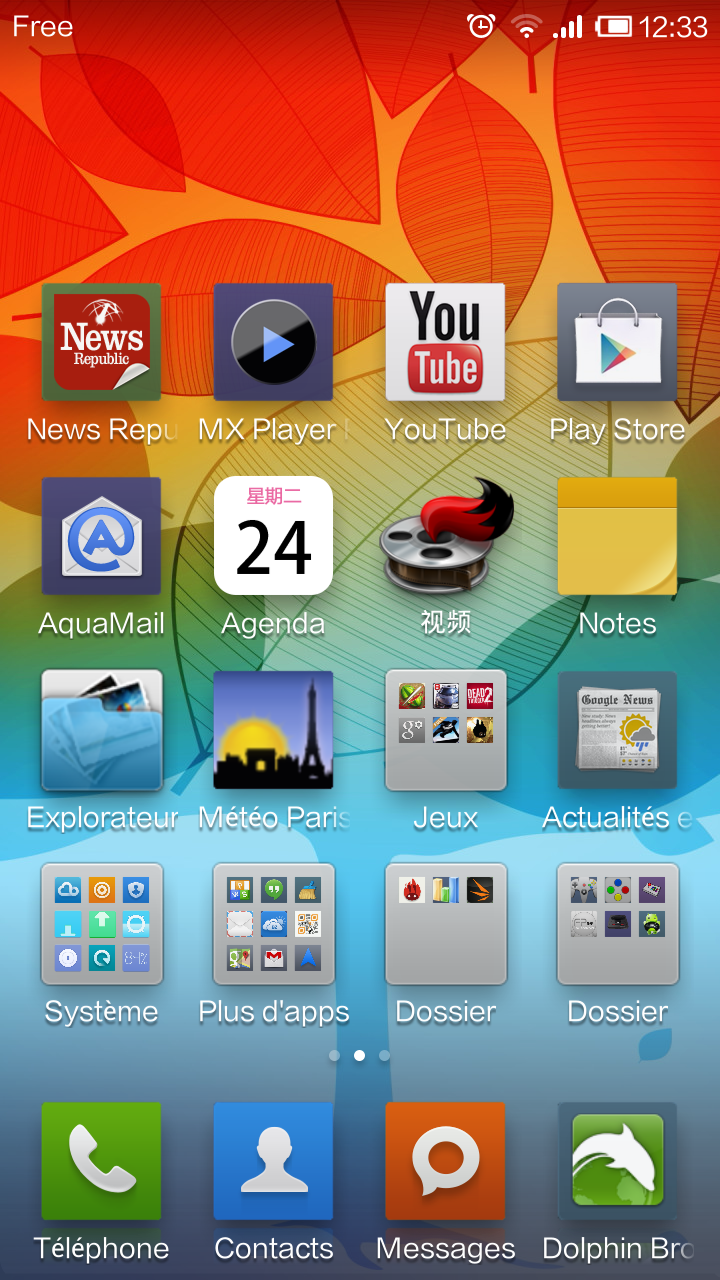Open the 视频 video app
The width and height of the screenshot is (720, 1280).
pos(445,537)
